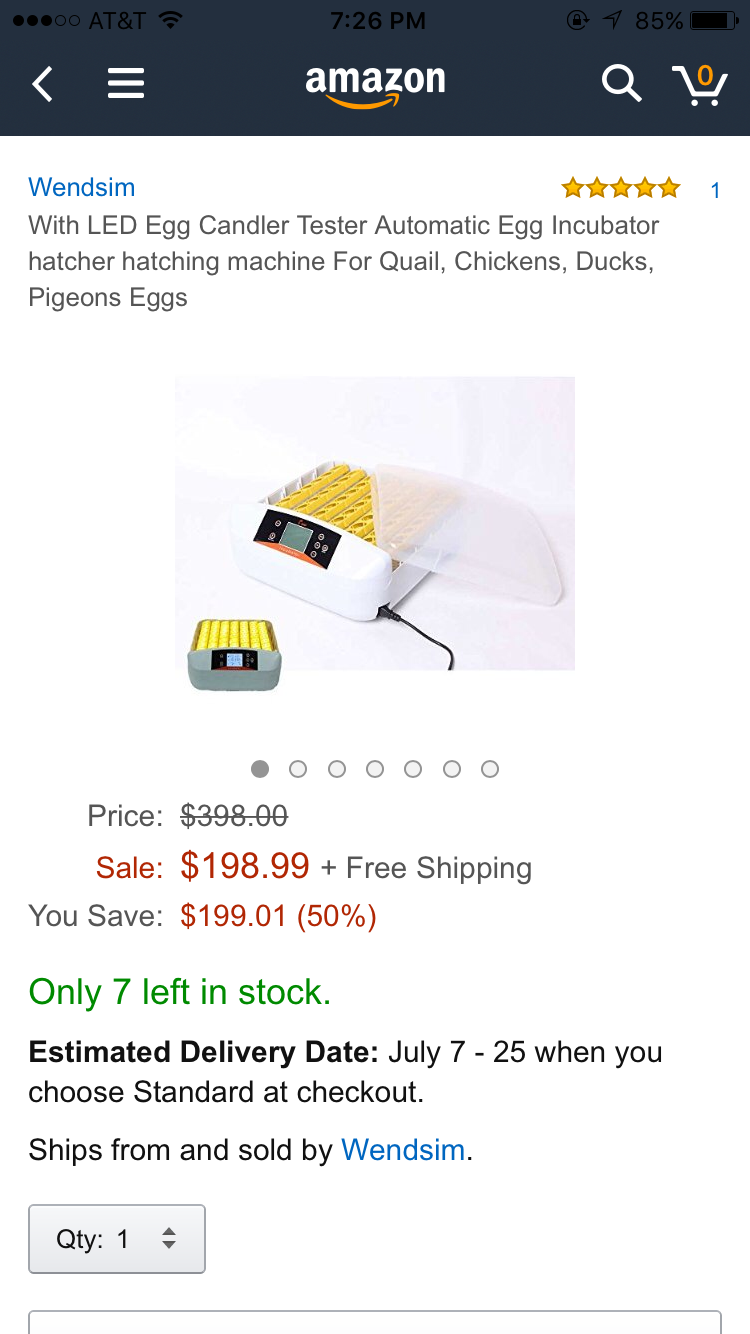750x1334 pixels.
Task: Open Amazon search
Action: (620, 84)
